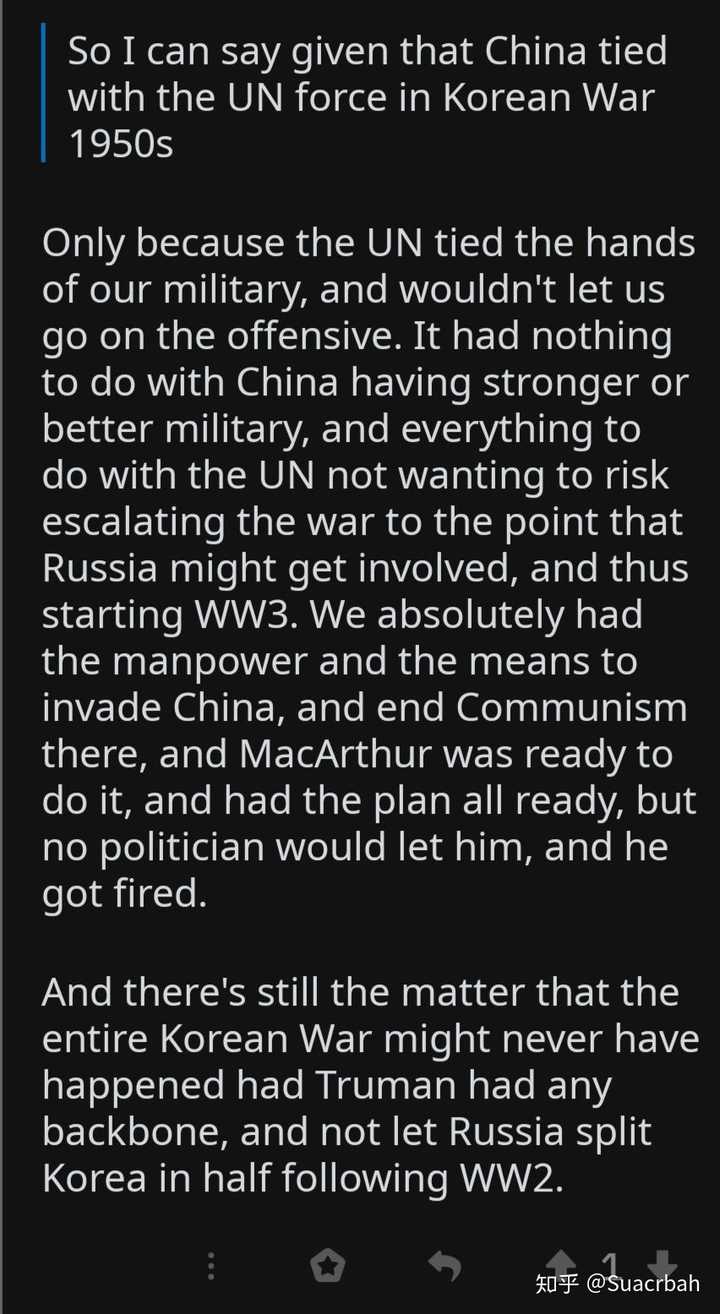Viewport: 720px width, 1314px height.
Task: Reply to this comment
Action: [x=444, y=1266]
